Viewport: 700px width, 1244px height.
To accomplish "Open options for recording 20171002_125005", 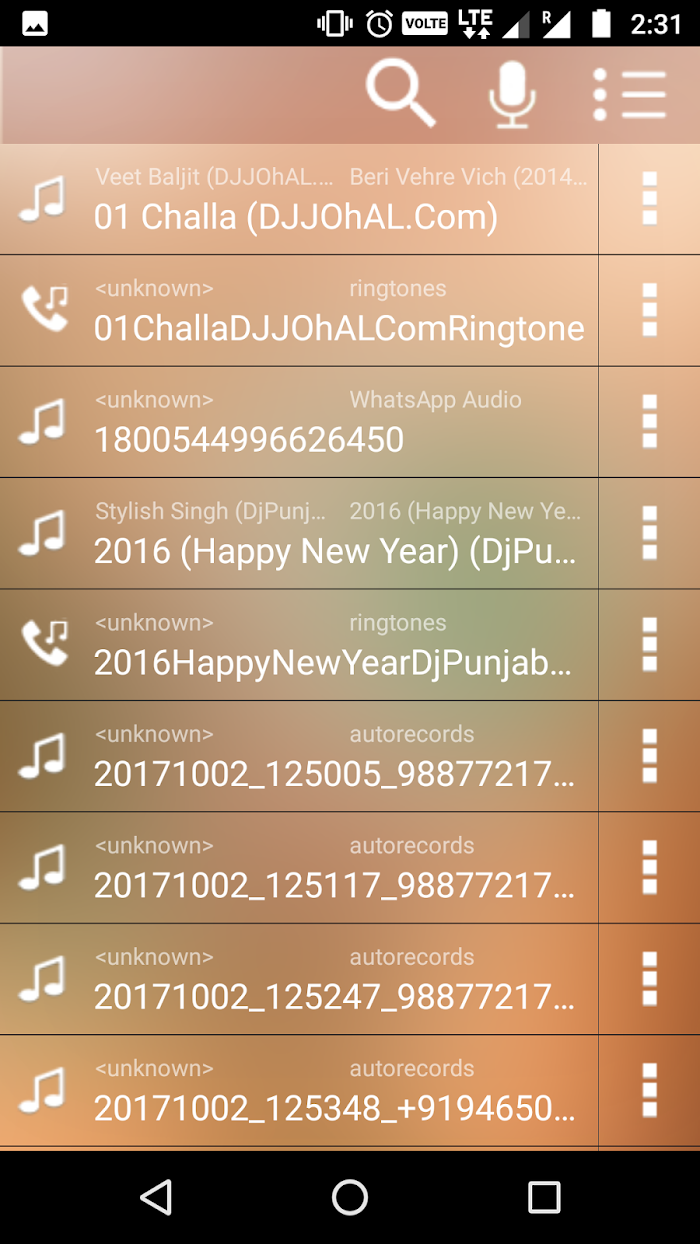I will click(x=649, y=756).
